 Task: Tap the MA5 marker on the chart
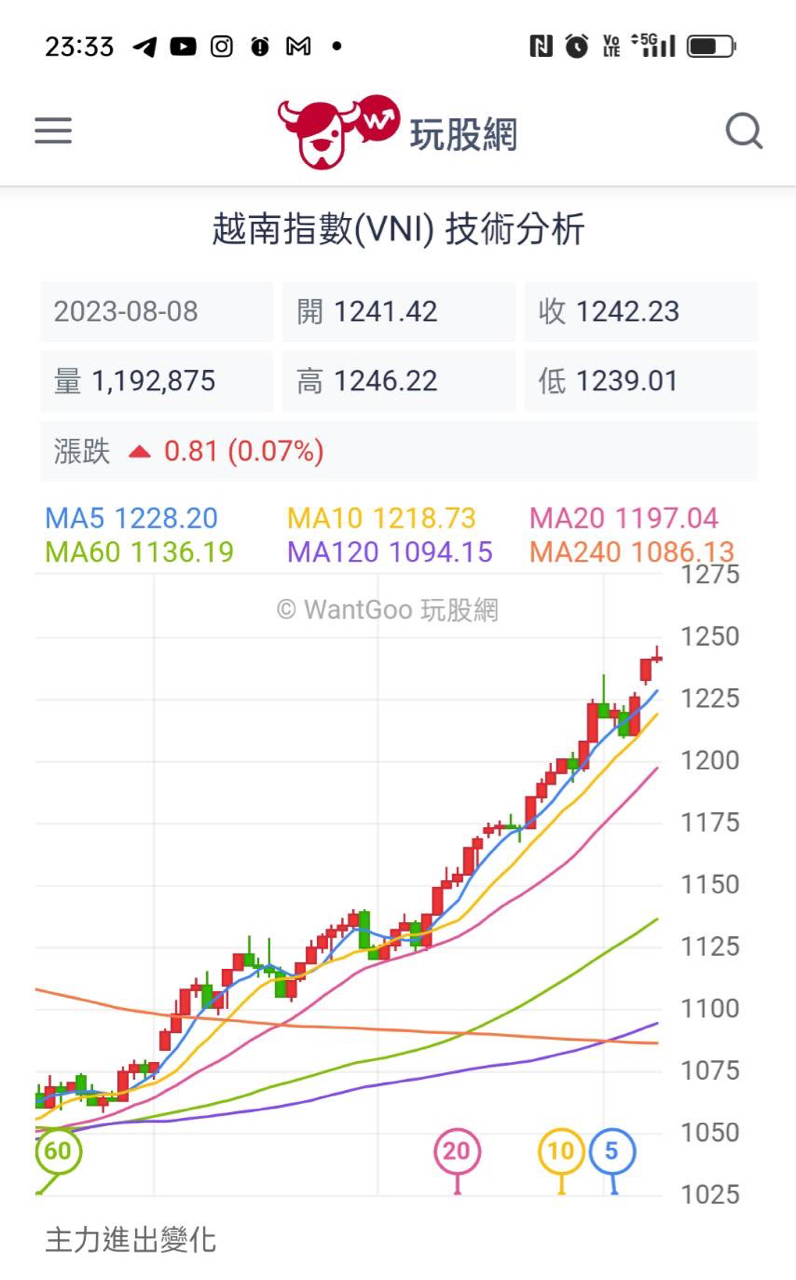coord(612,1151)
